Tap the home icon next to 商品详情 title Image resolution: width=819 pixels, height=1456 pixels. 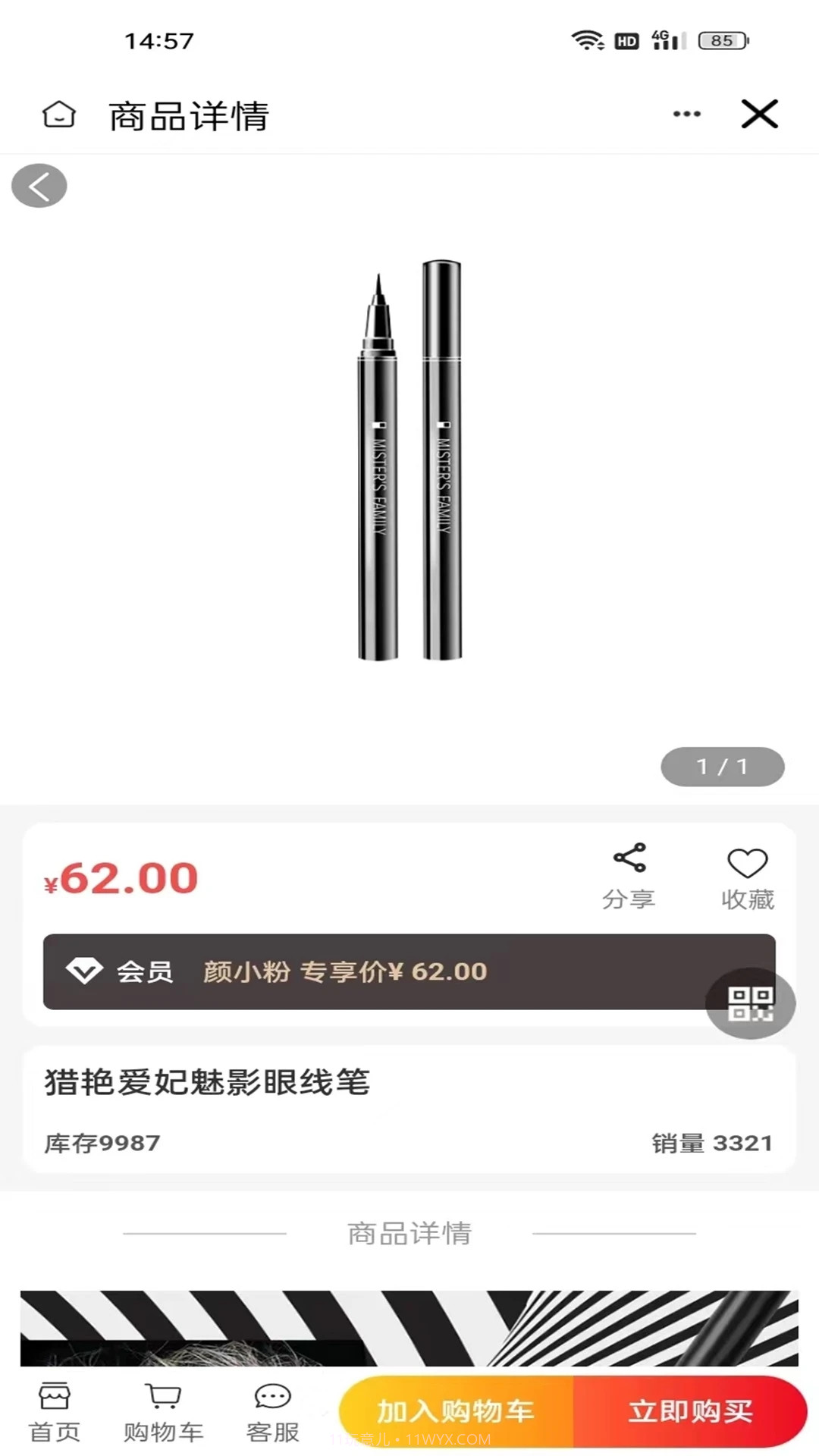pyautogui.click(x=58, y=115)
